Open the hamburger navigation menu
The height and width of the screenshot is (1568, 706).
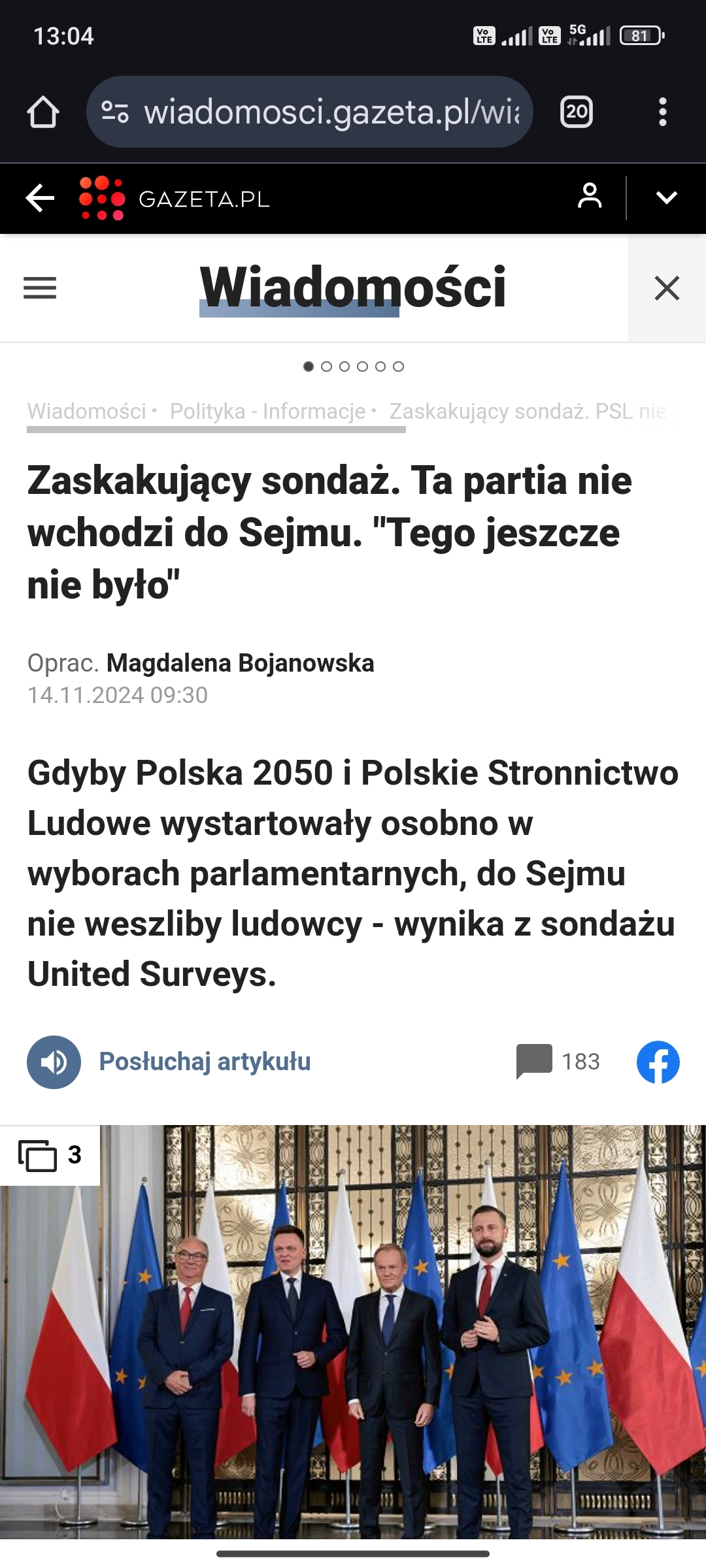pos(40,287)
